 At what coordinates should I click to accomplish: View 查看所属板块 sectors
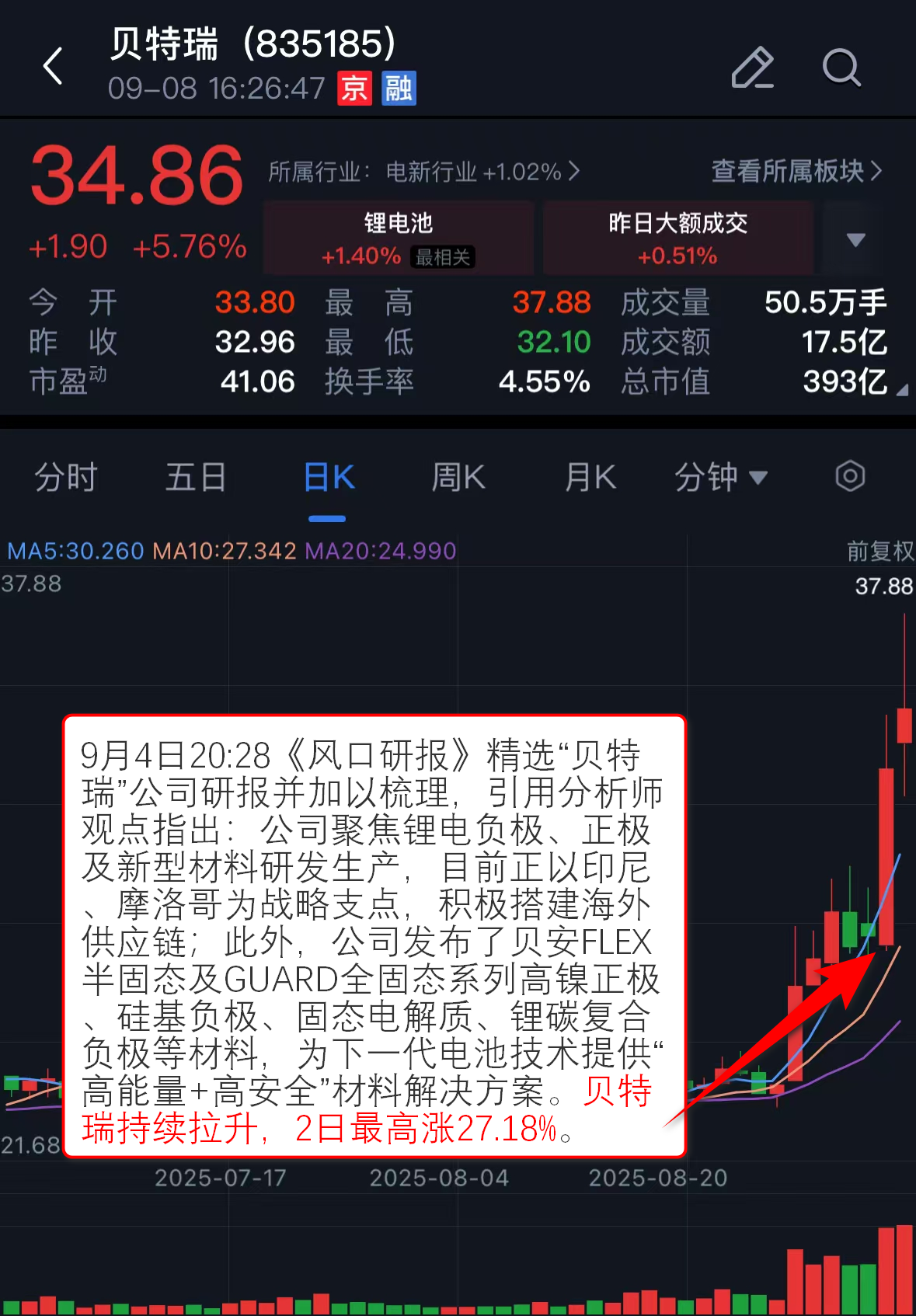[796, 171]
